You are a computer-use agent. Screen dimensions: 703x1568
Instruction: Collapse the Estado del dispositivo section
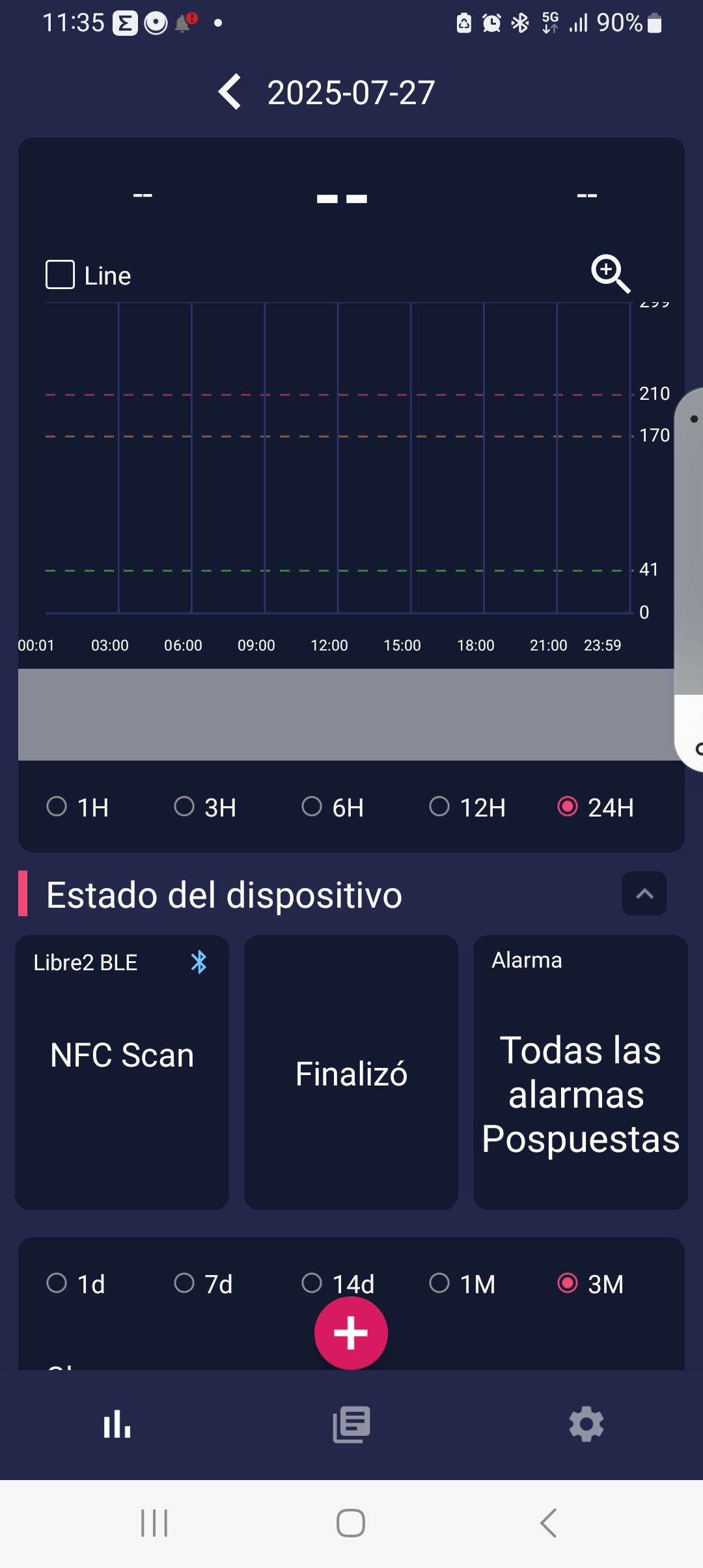[x=644, y=893]
